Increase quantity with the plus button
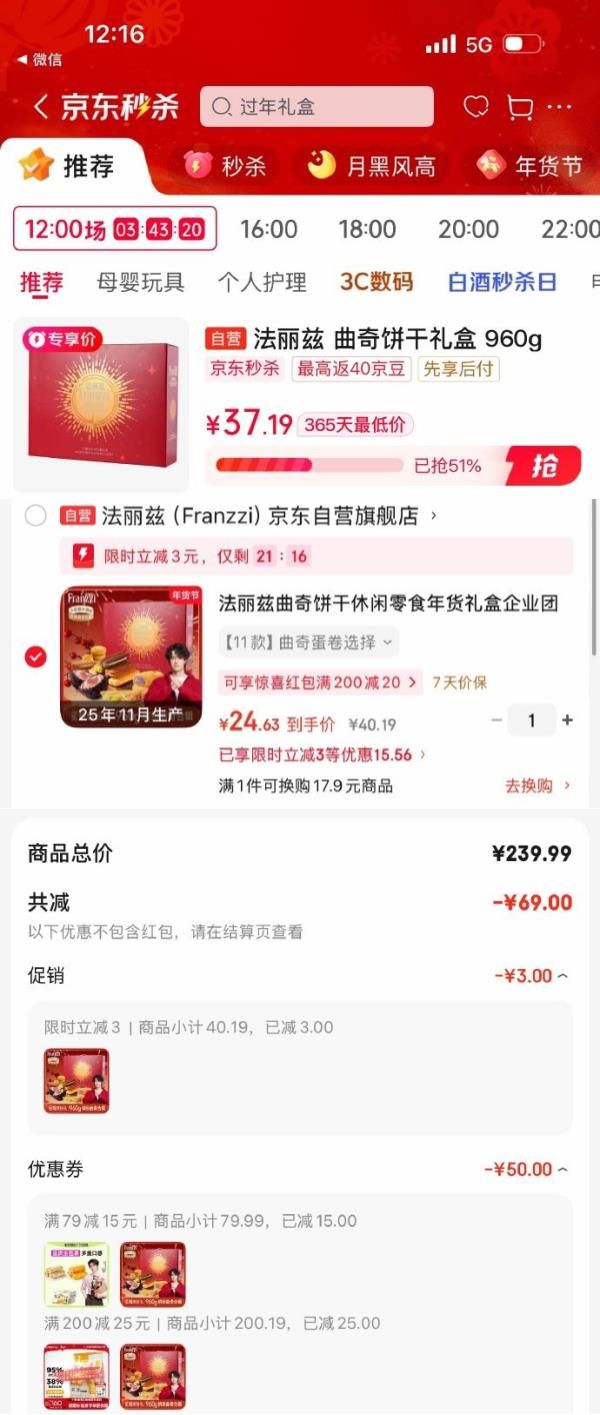Viewport: 600px width, 1415px height. (568, 720)
